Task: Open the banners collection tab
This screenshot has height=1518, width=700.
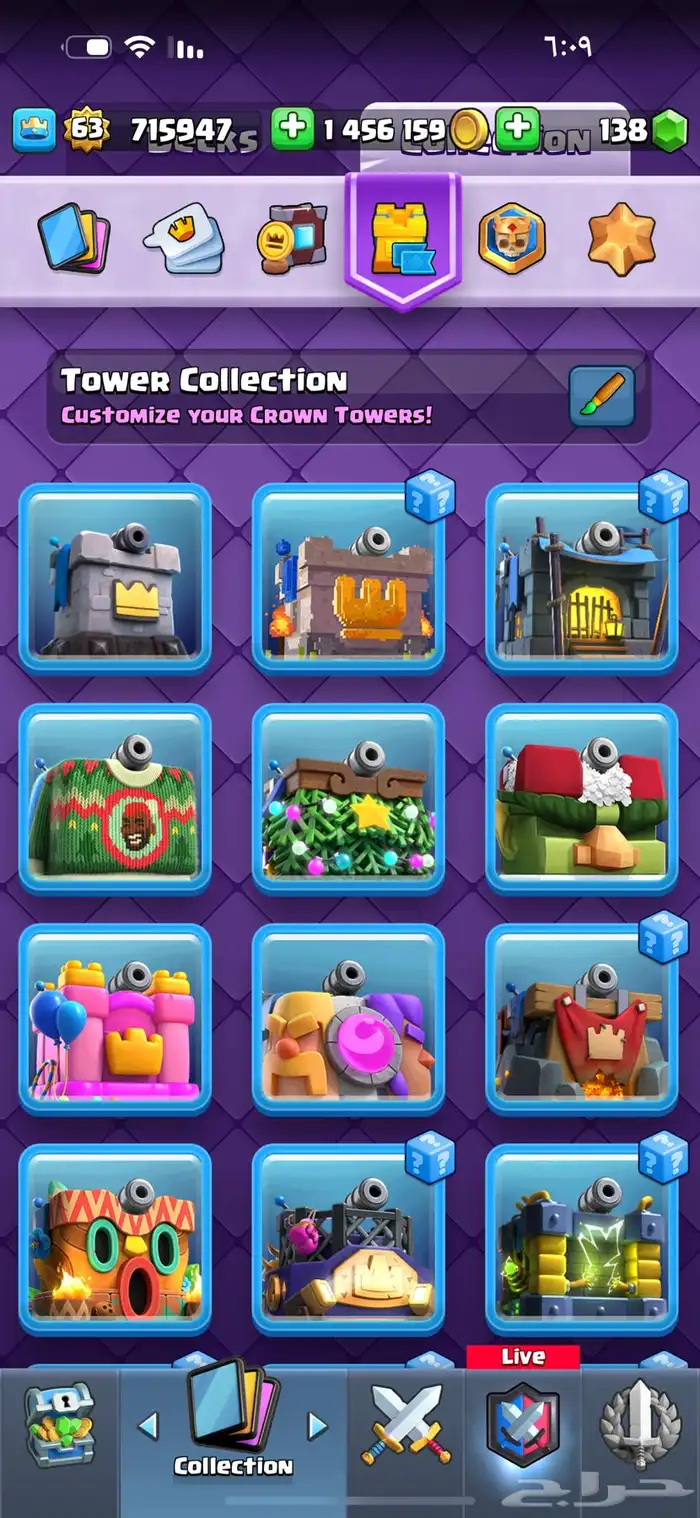Action: click(x=291, y=238)
